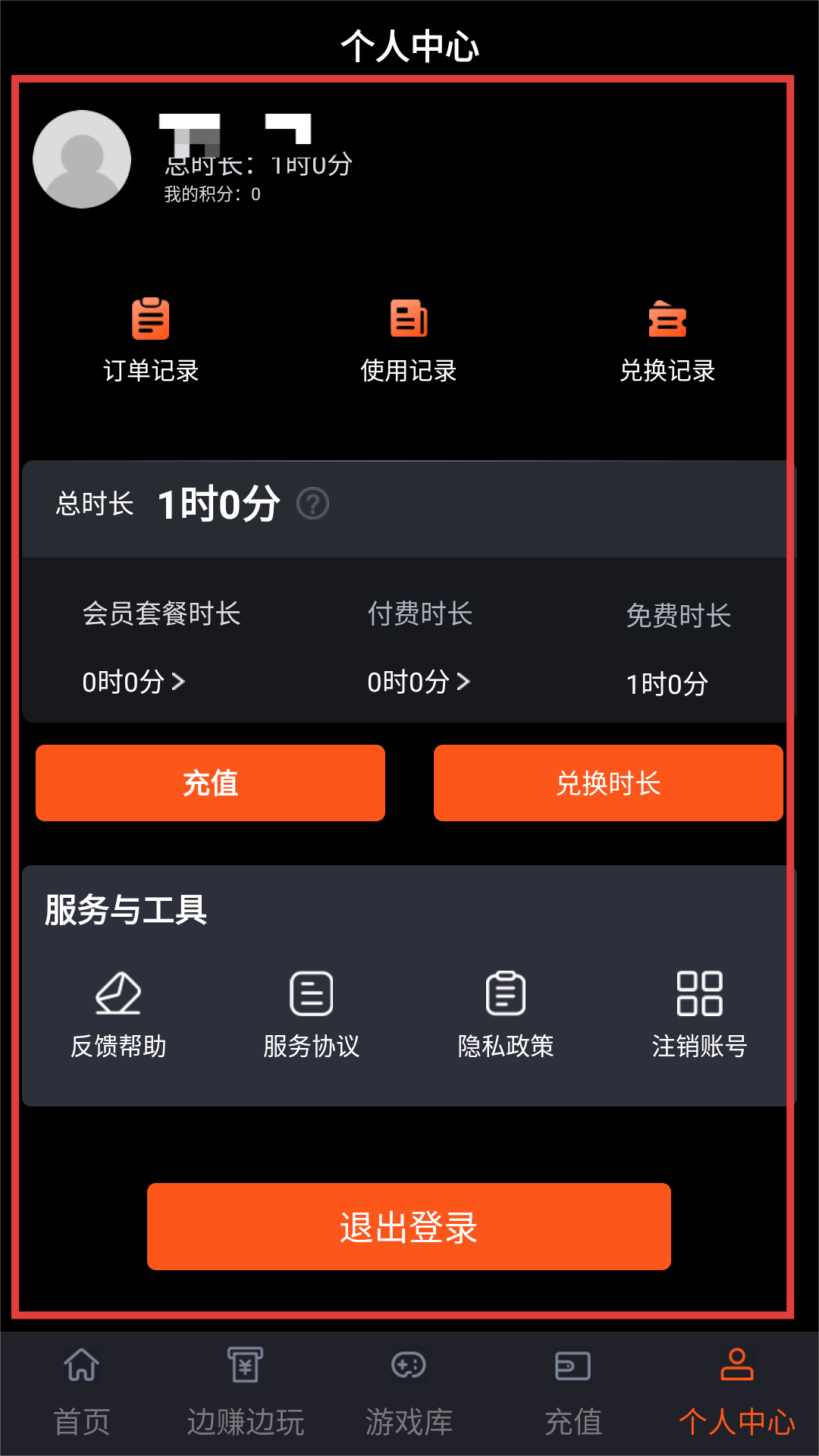819x1456 pixels.
Task: Open 订单记录 order records
Action: click(x=151, y=339)
